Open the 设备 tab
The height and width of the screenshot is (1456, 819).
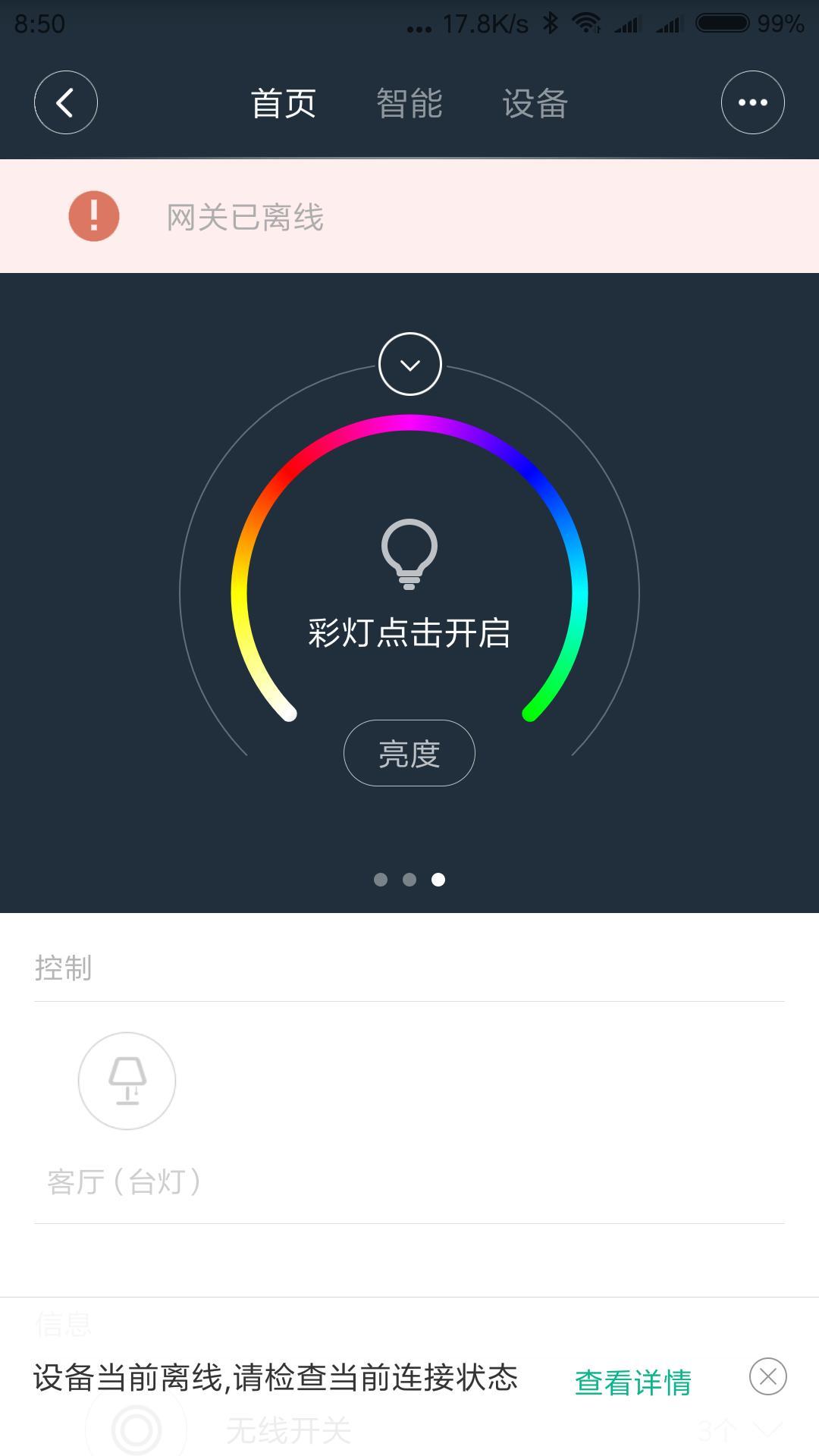(533, 103)
